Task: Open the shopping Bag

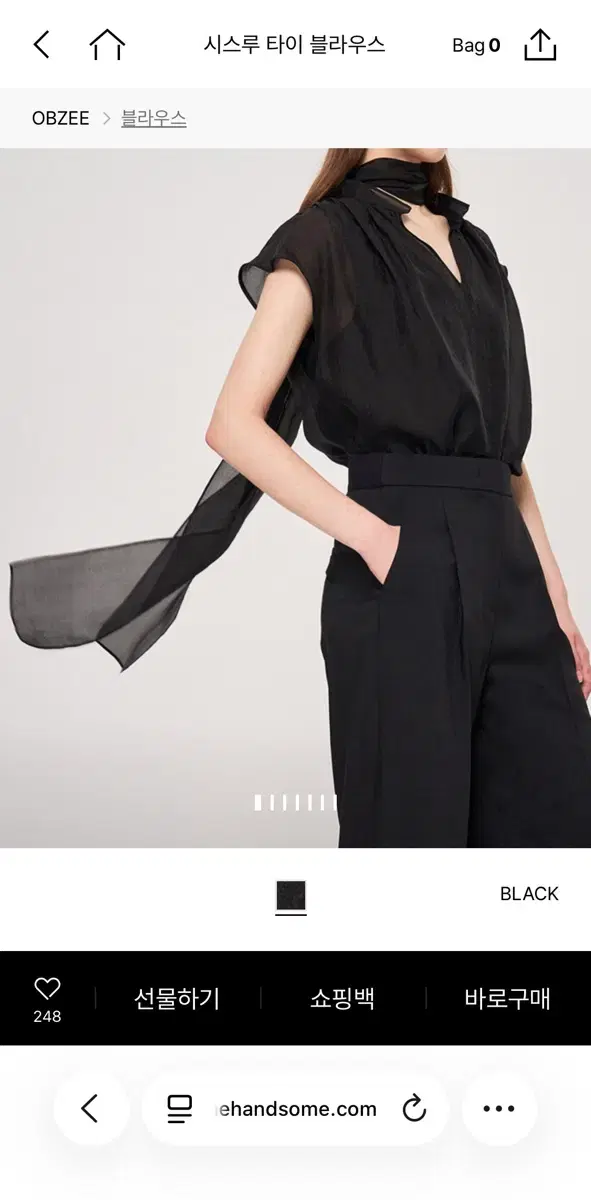Action: [x=476, y=45]
